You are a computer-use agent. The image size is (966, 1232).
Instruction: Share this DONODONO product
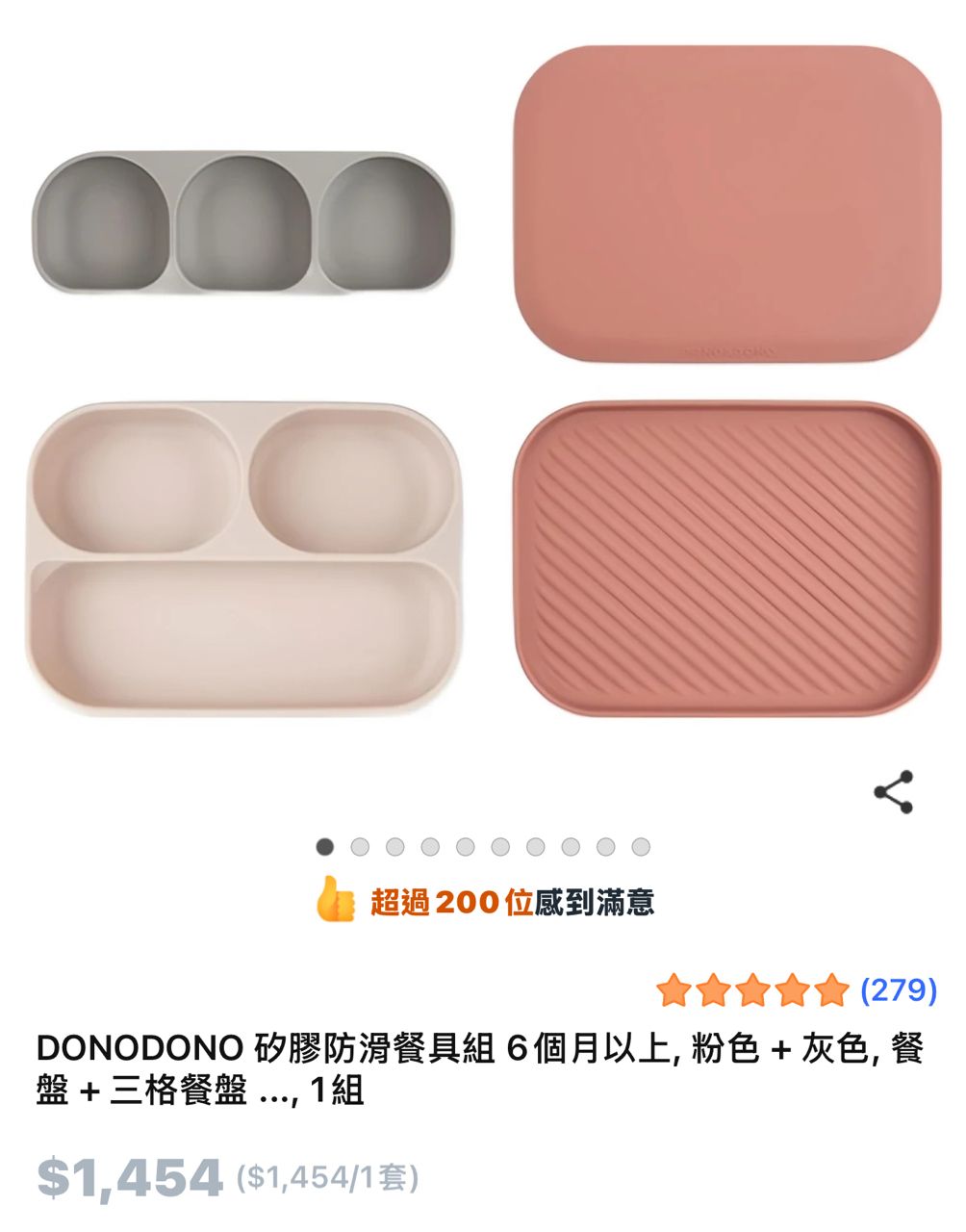pos(893,792)
